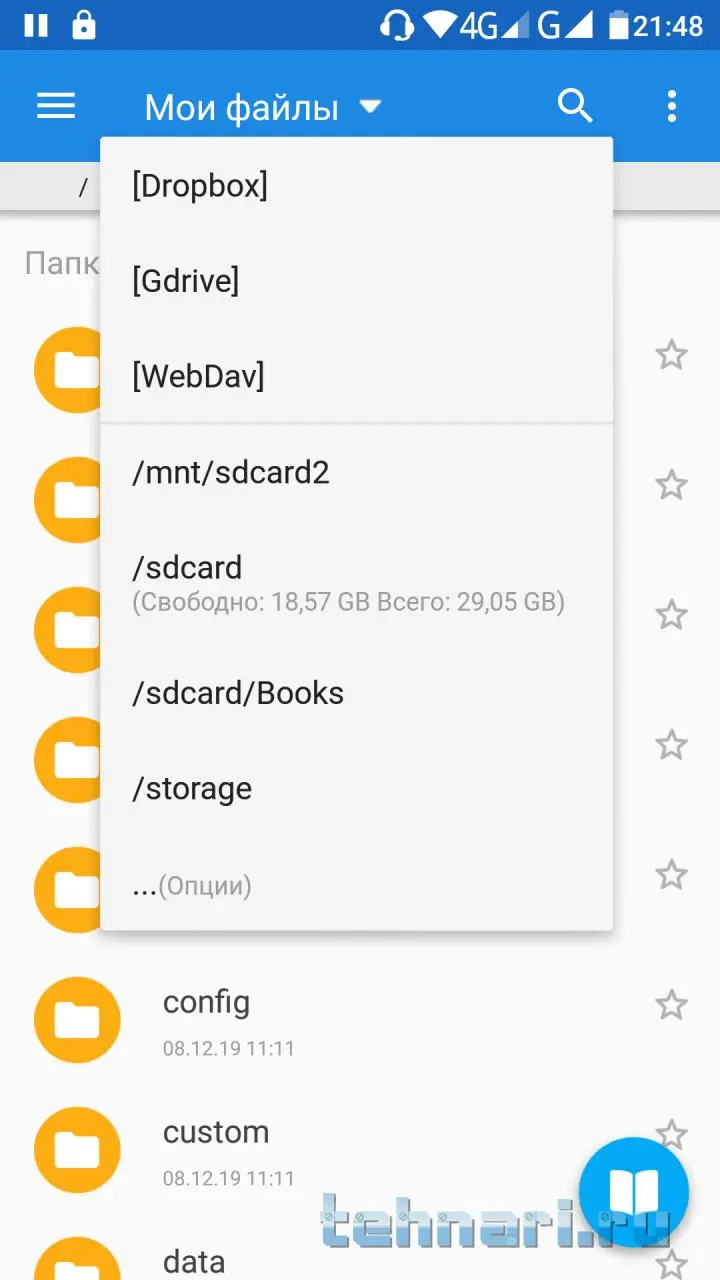
Task: Open the custom folder
Action: pyautogui.click(x=216, y=1132)
